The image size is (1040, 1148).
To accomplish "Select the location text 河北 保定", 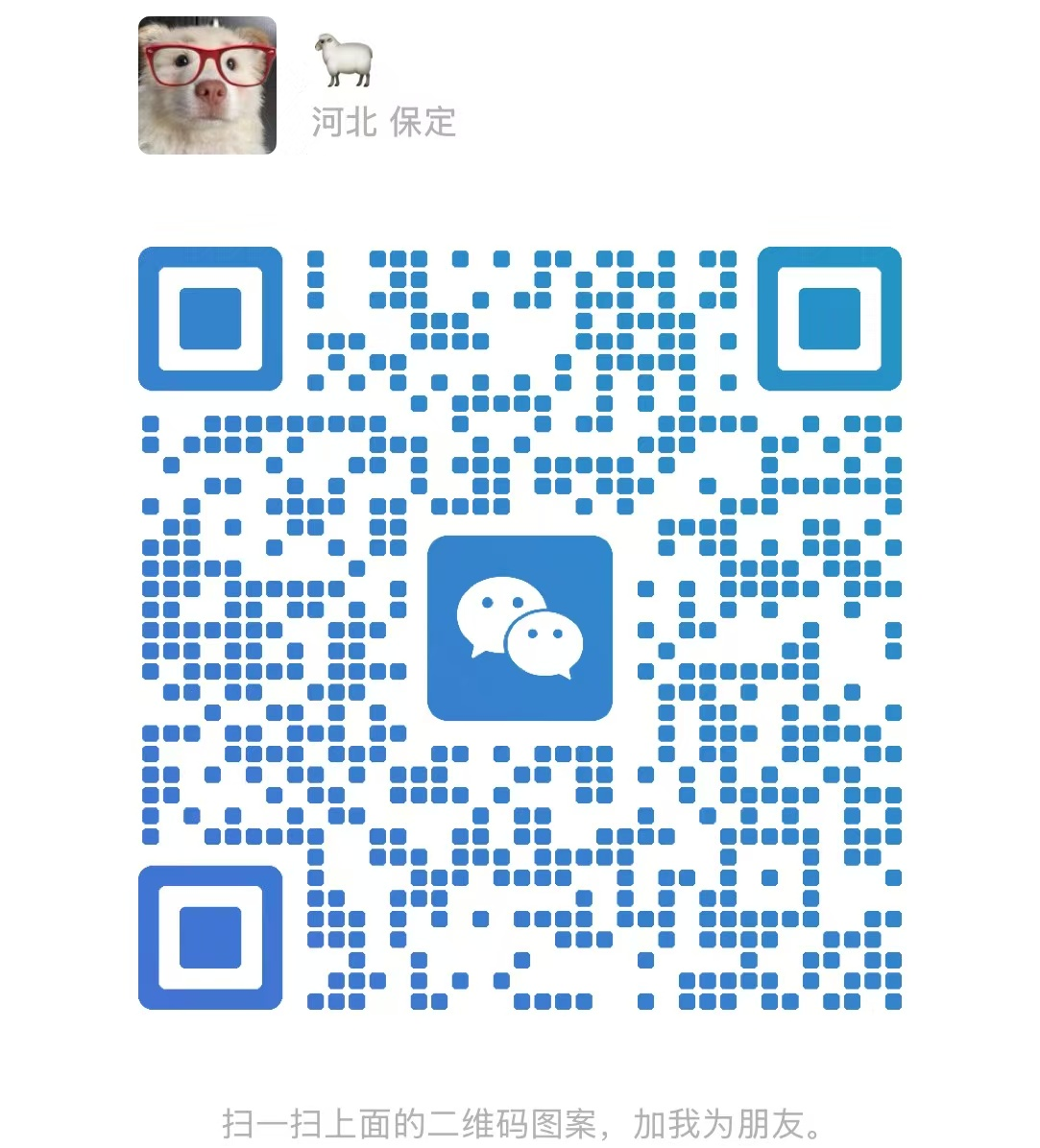I will [x=384, y=123].
